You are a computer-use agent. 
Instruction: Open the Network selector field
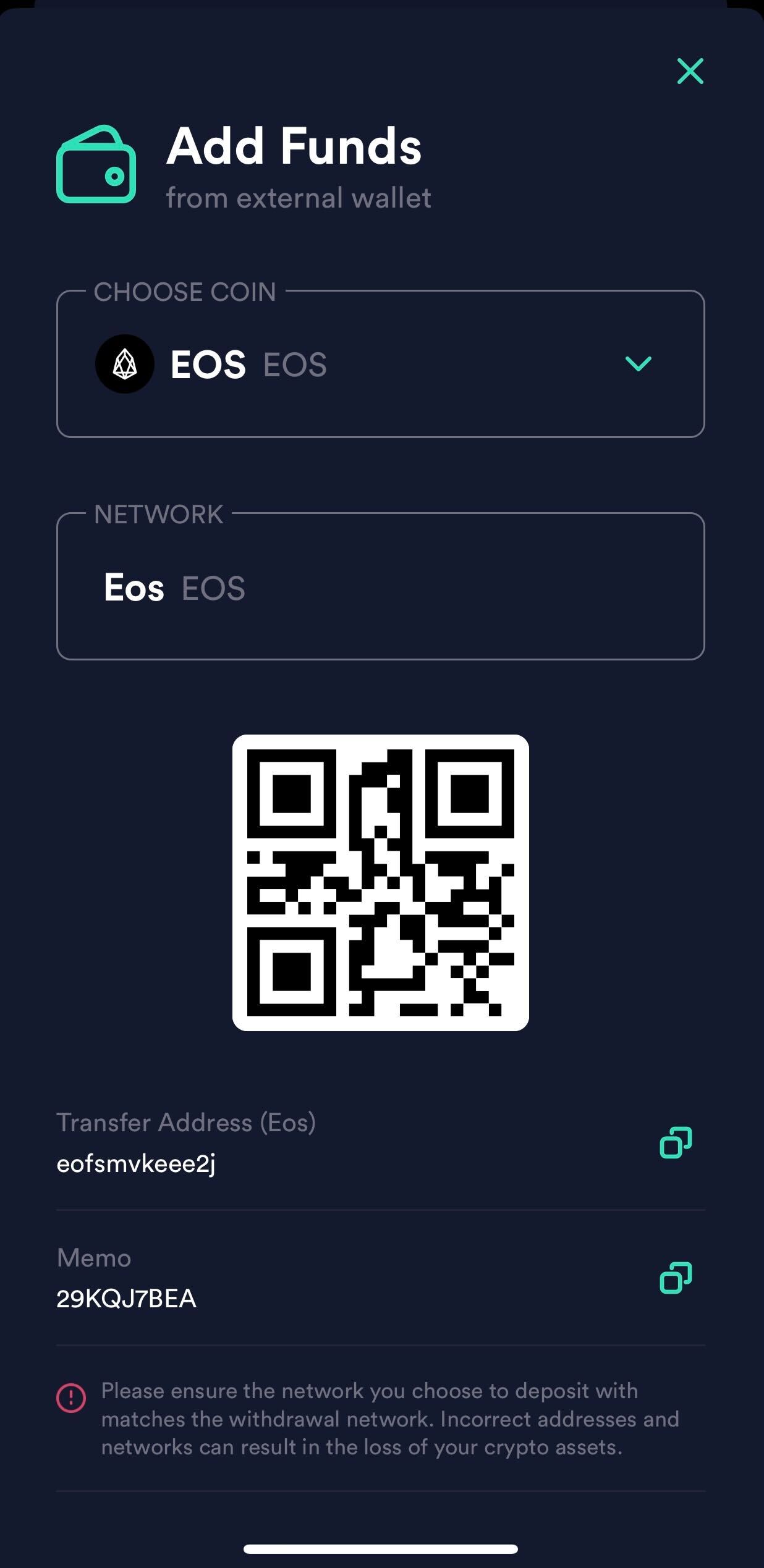click(x=380, y=586)
